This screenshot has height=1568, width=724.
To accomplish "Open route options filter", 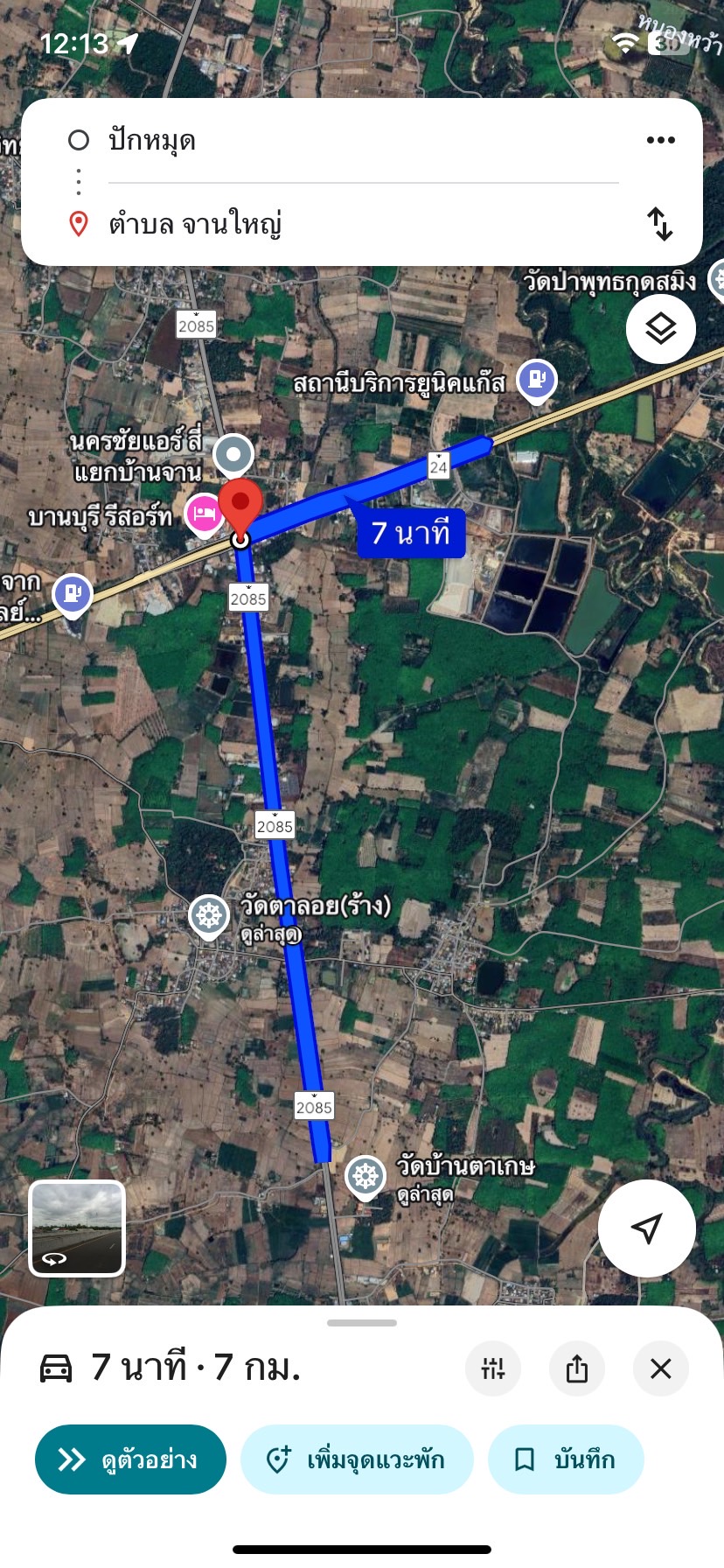I will [493, 1368].
